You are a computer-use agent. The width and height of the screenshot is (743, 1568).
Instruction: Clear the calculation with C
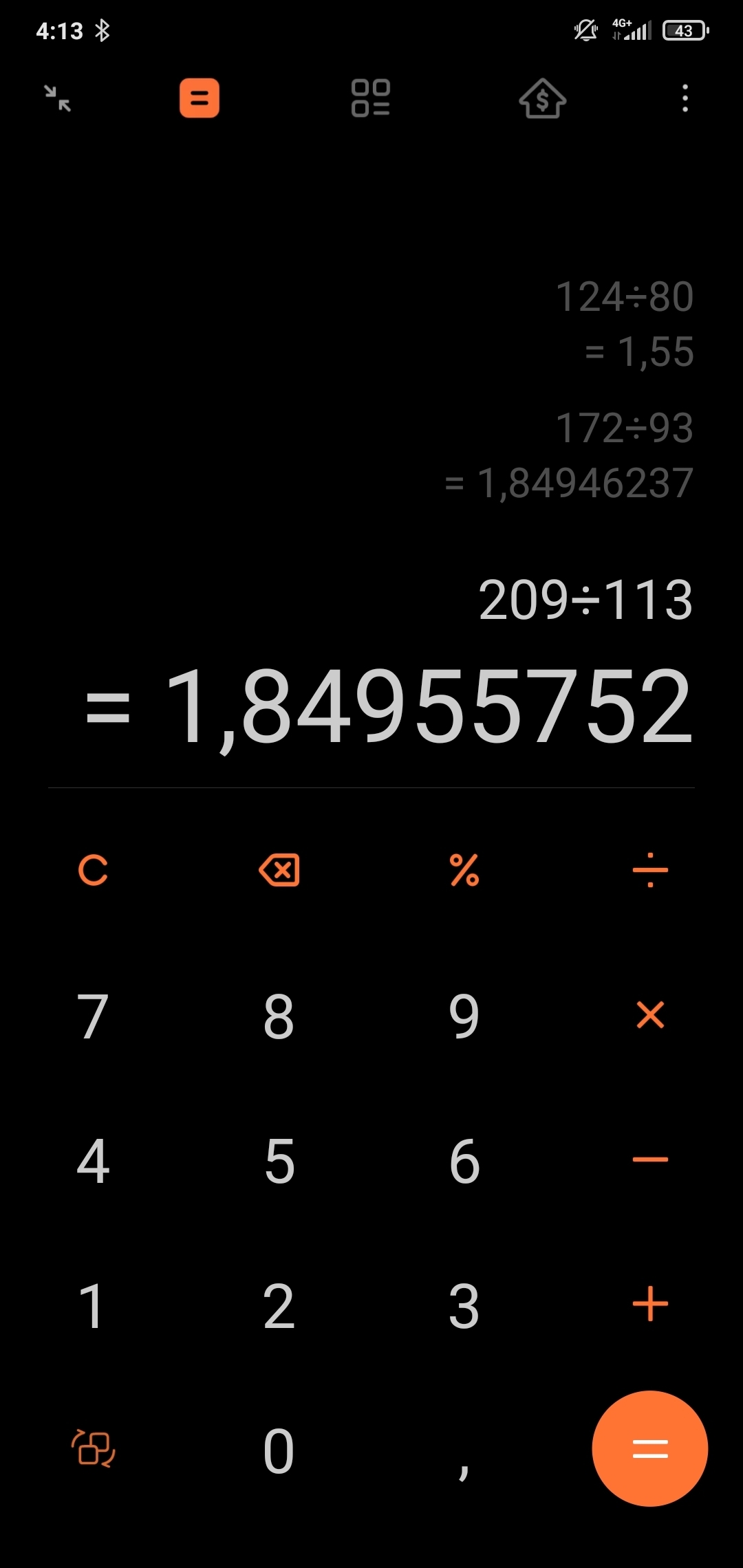(93, 870)
